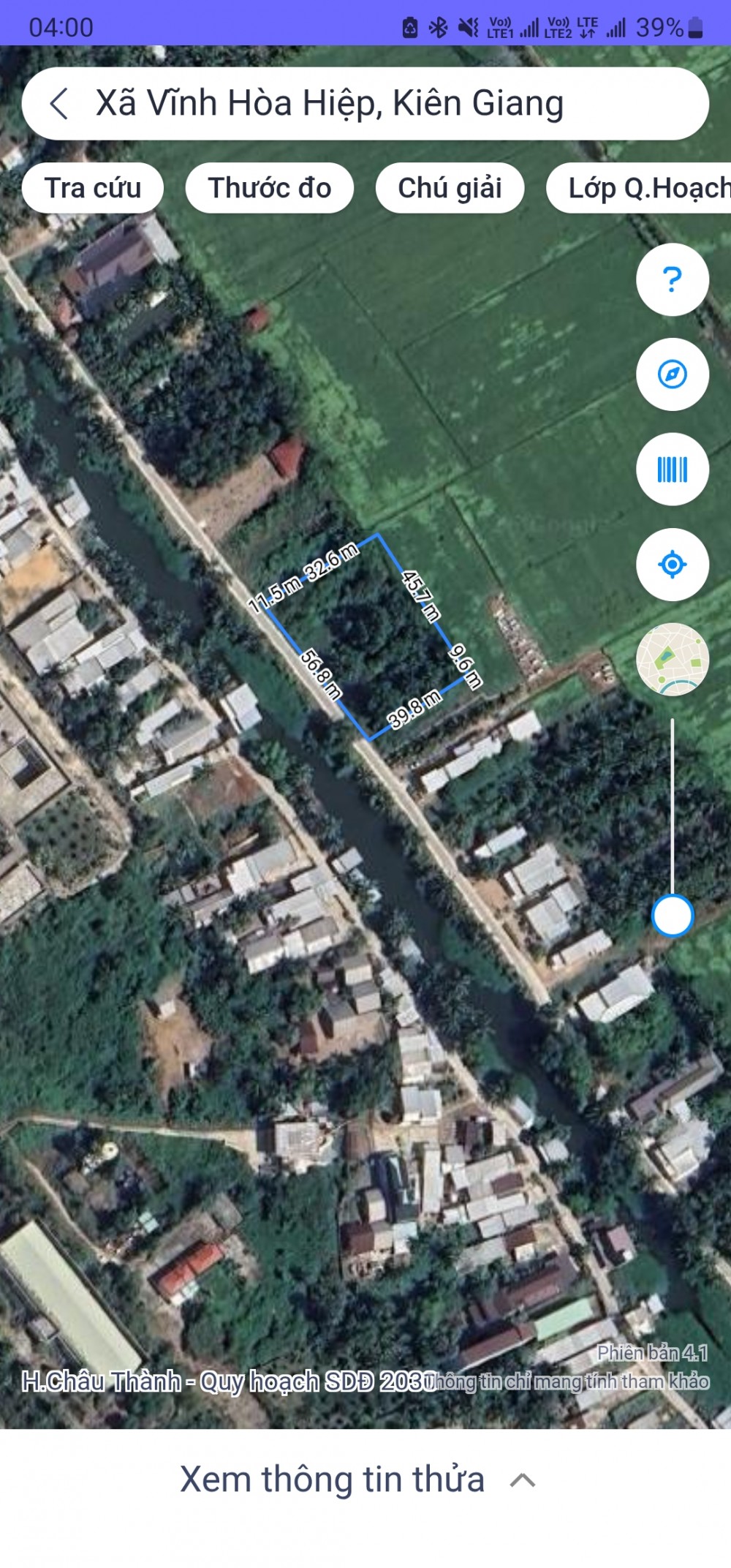The height and width of the screenshot is (1568, 731).
Task: Open the Thước đo measuring tool
Action: 270,188
